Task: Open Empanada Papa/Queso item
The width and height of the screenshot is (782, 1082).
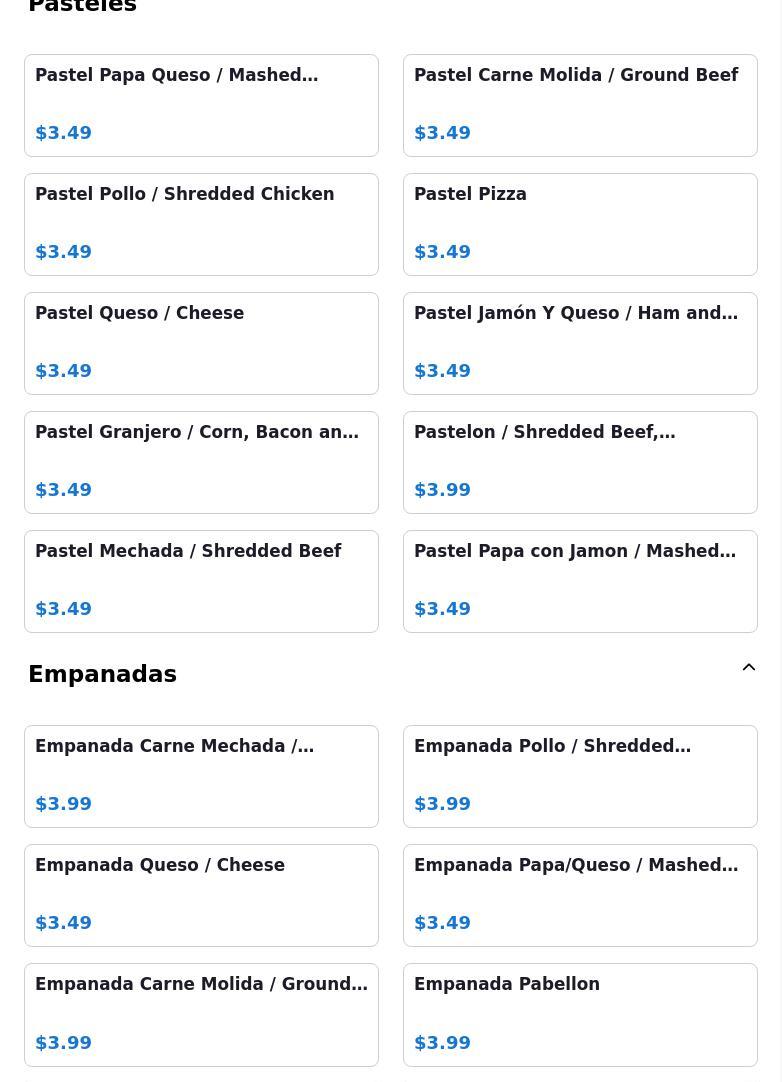Action: click(580, 895)
